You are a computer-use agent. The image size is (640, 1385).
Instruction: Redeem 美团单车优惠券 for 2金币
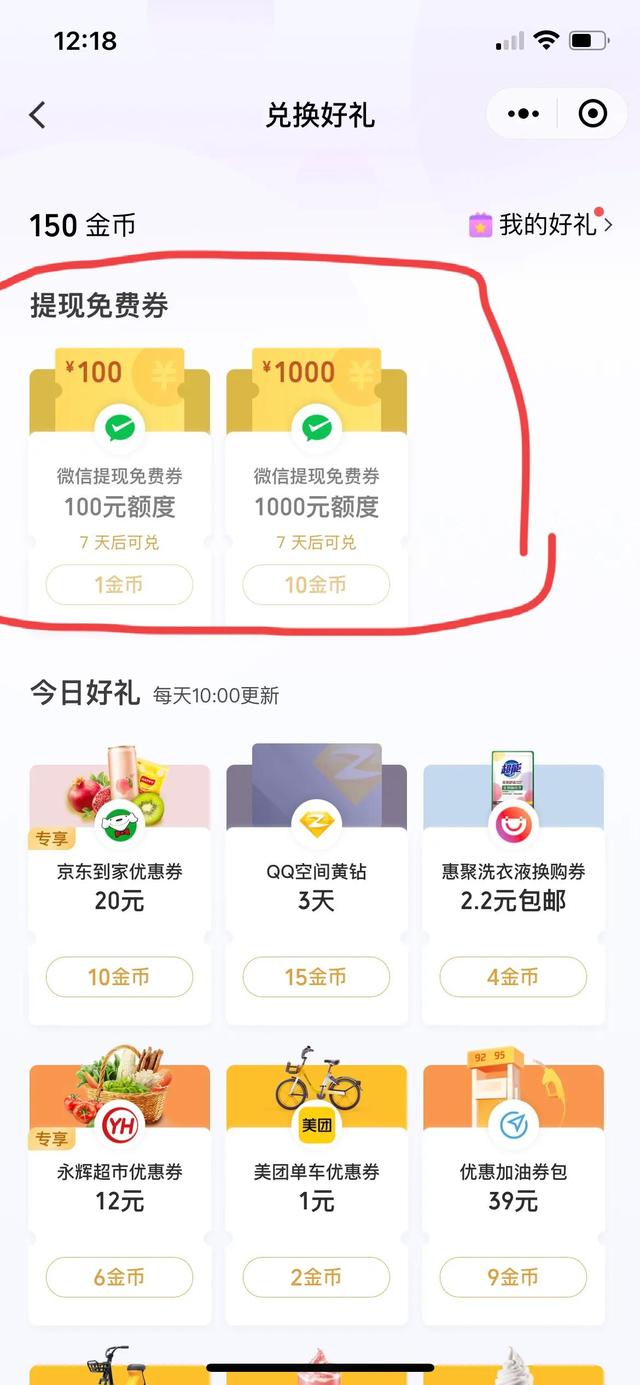316,1277
